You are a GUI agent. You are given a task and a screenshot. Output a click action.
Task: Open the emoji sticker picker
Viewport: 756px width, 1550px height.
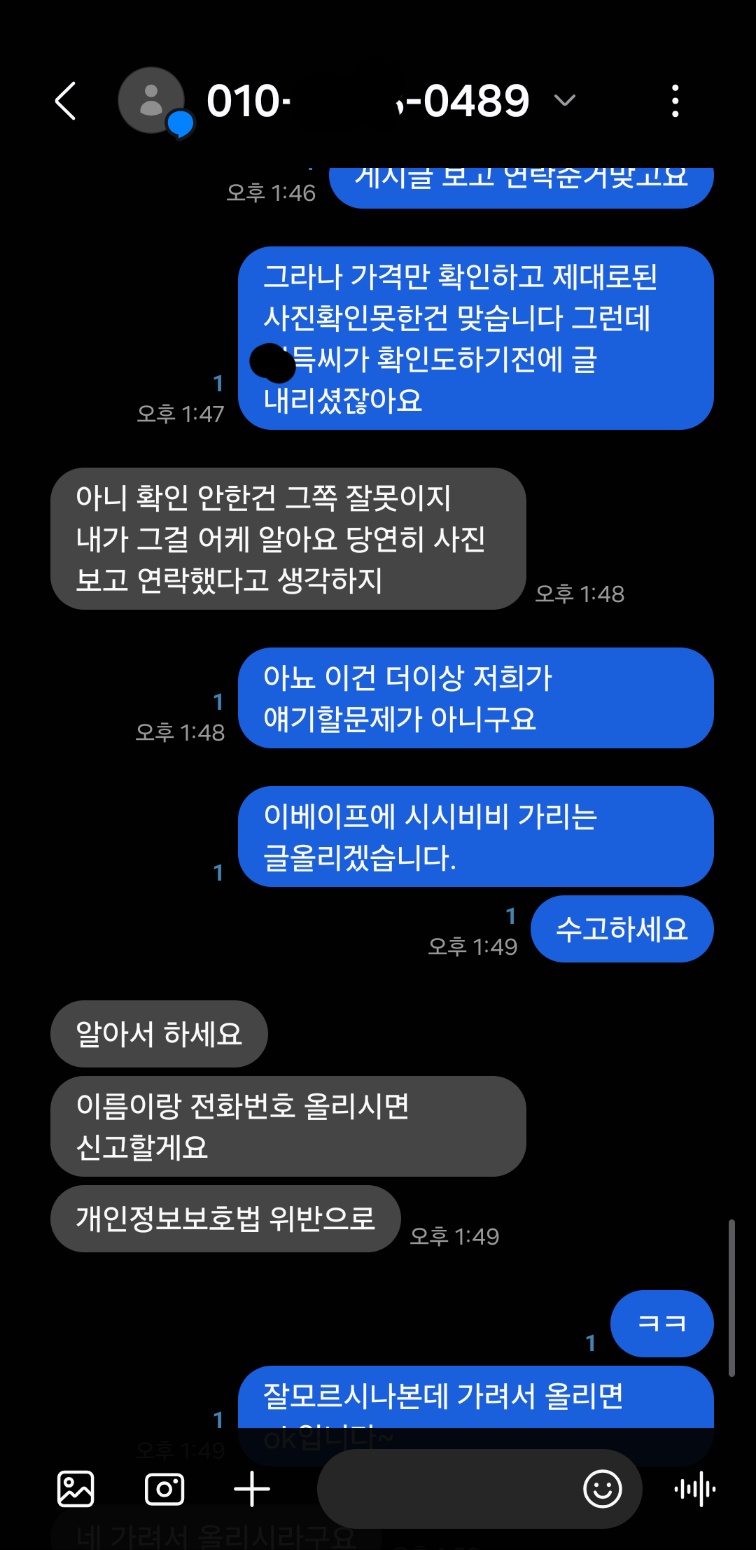(603, 1489)
